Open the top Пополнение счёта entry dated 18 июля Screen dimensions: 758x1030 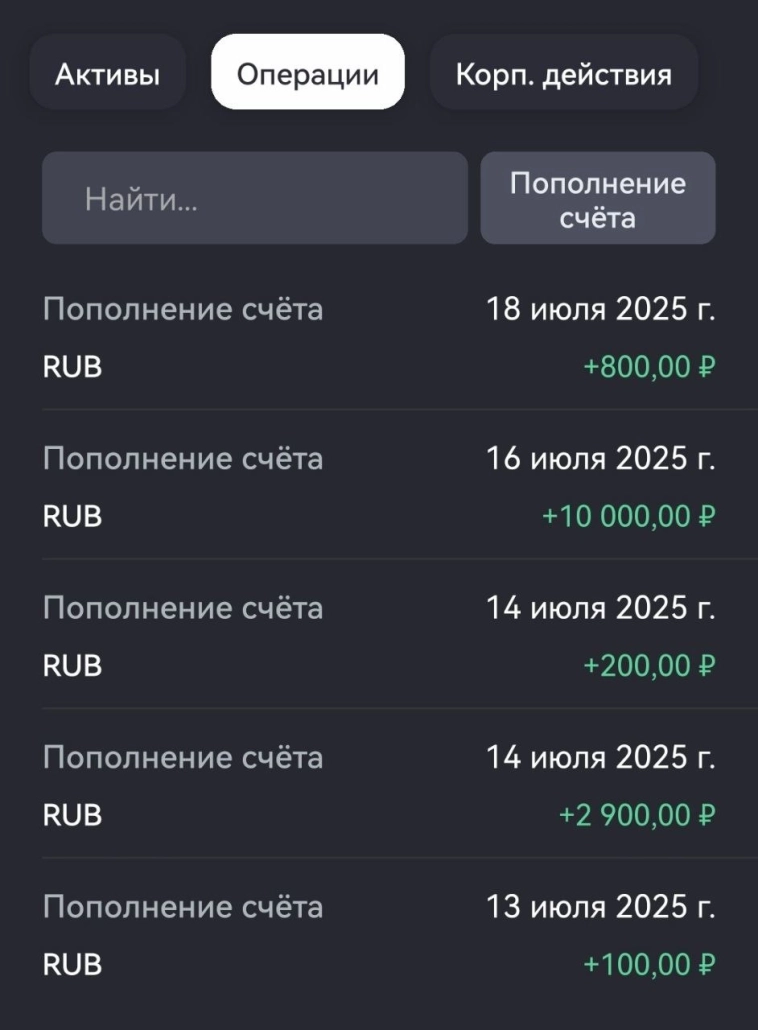point(380,335)
